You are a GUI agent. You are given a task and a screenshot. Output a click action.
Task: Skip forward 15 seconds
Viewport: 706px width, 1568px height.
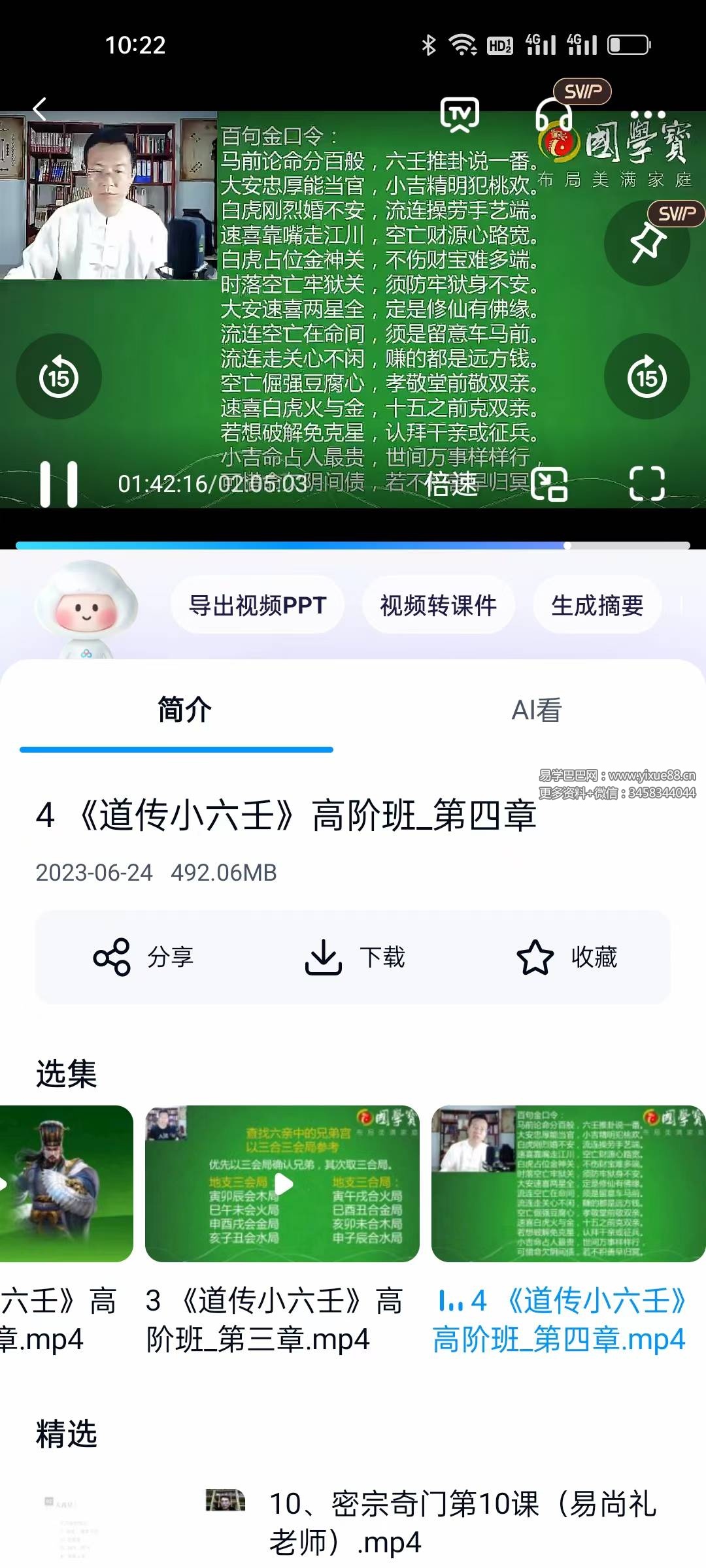(647, 377)
